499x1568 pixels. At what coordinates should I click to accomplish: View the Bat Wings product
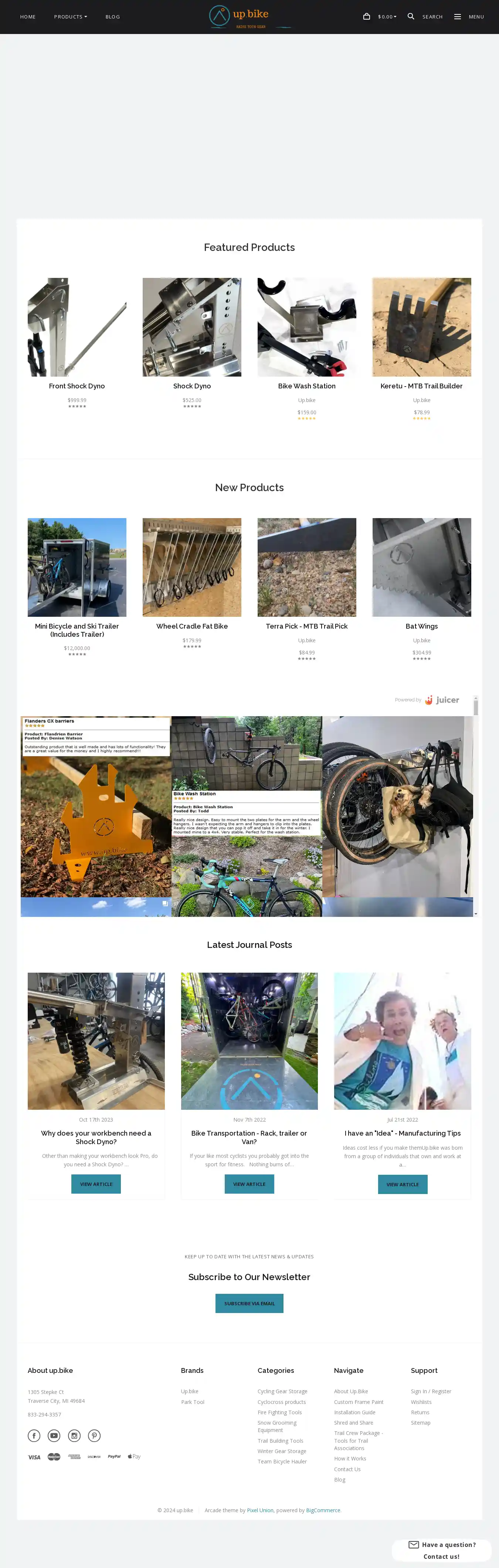[x=421, y=626]
